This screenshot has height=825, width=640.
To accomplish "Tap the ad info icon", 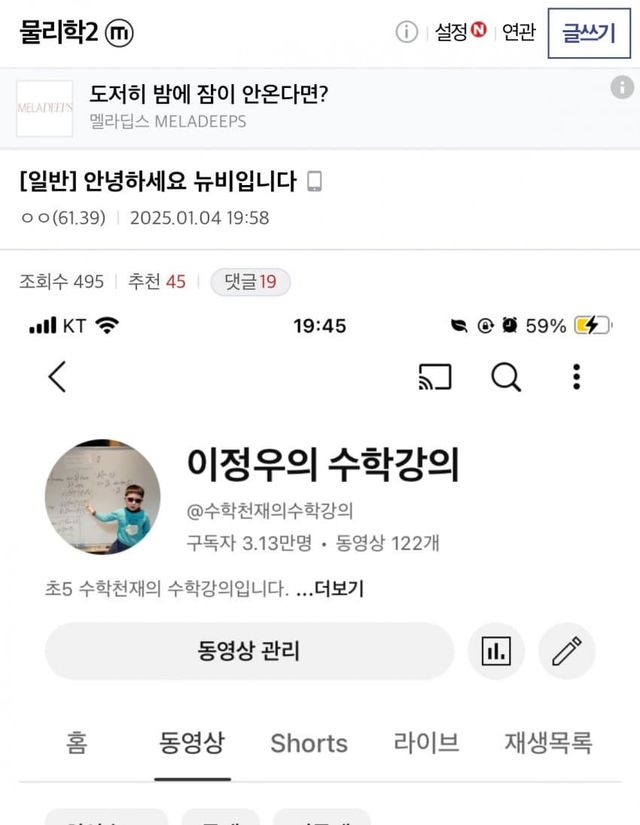I will pos(621,88).
